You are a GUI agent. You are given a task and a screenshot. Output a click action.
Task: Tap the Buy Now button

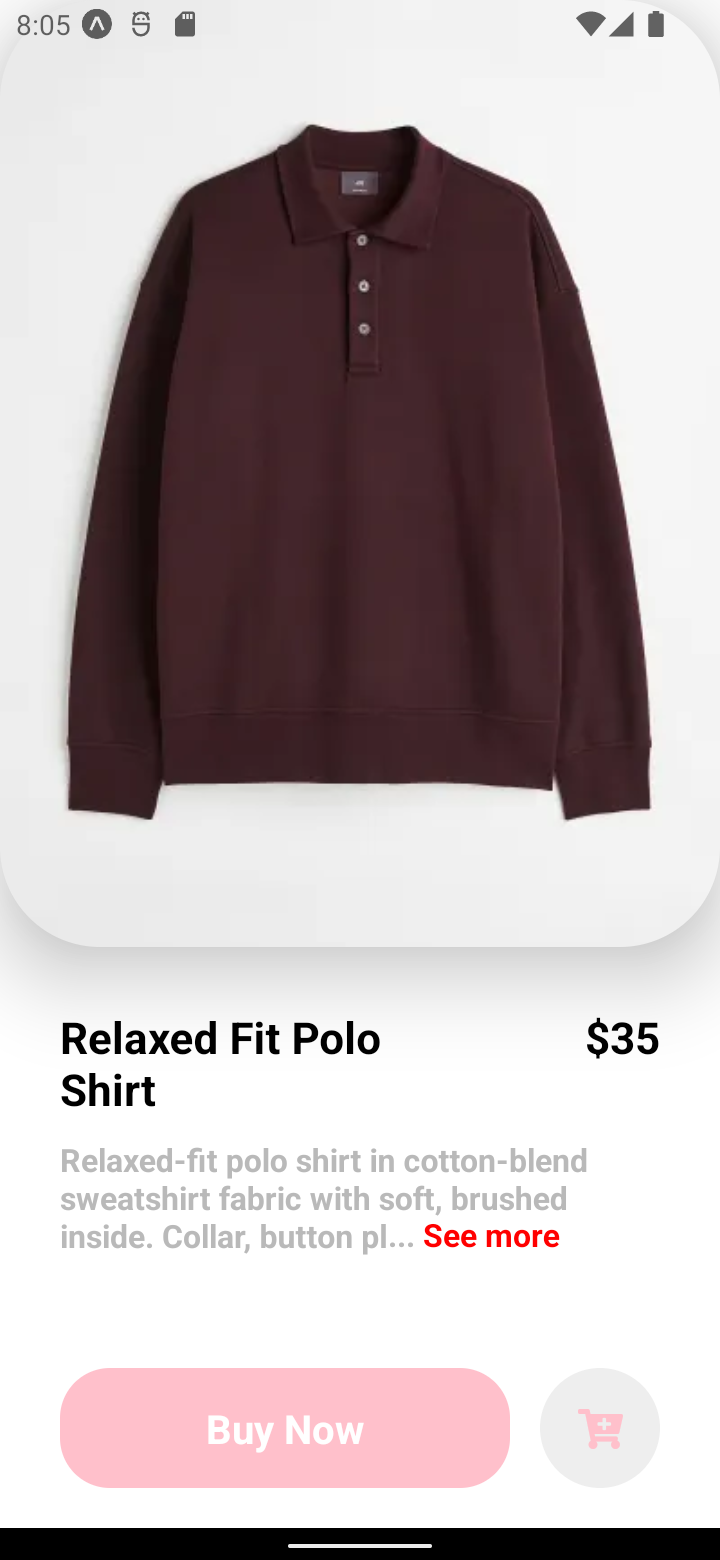[x=285, y=1428]
